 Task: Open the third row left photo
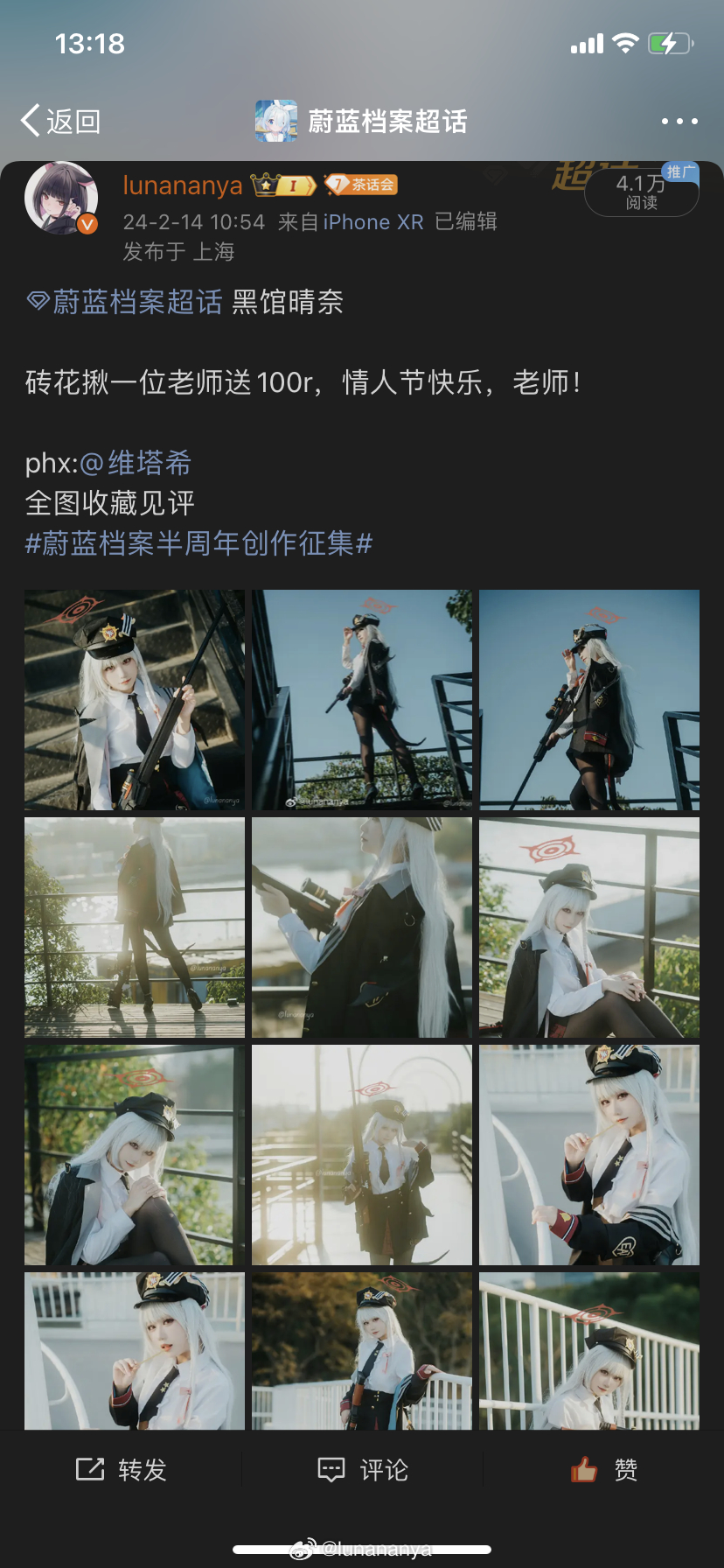click(135, 1155)
